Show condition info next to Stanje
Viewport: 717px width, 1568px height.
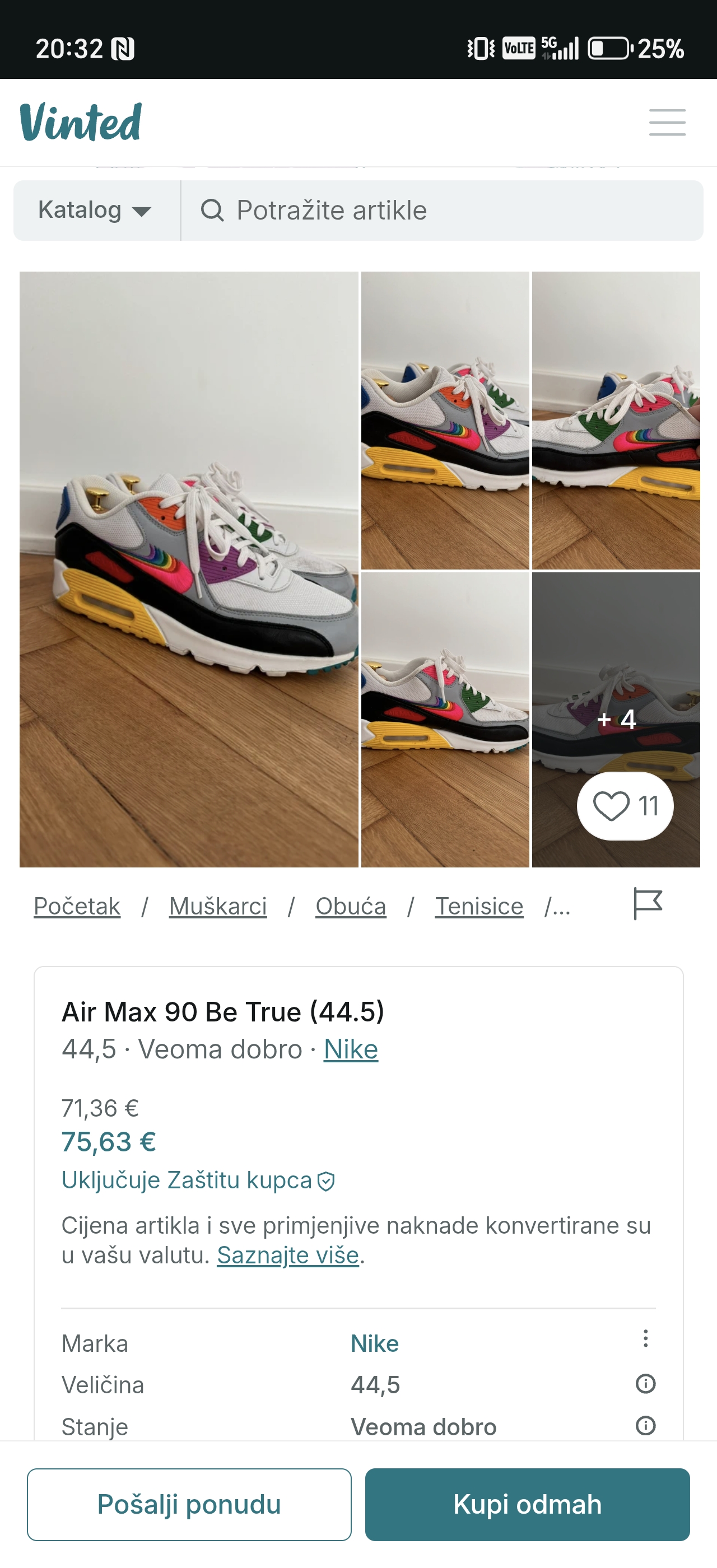click(x=645, y=1426)
